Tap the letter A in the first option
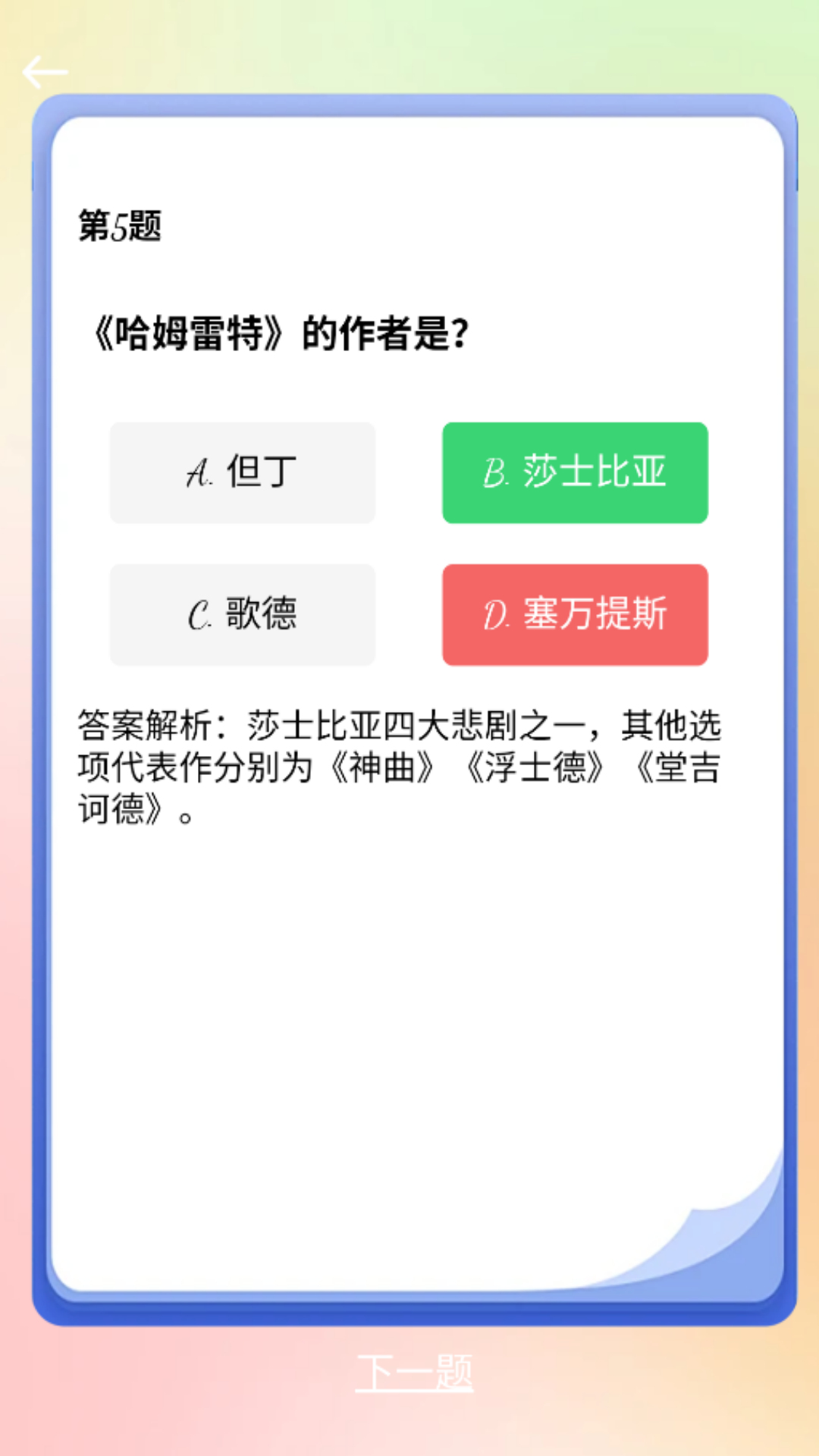819x1456 pixels. pos(199,472)
